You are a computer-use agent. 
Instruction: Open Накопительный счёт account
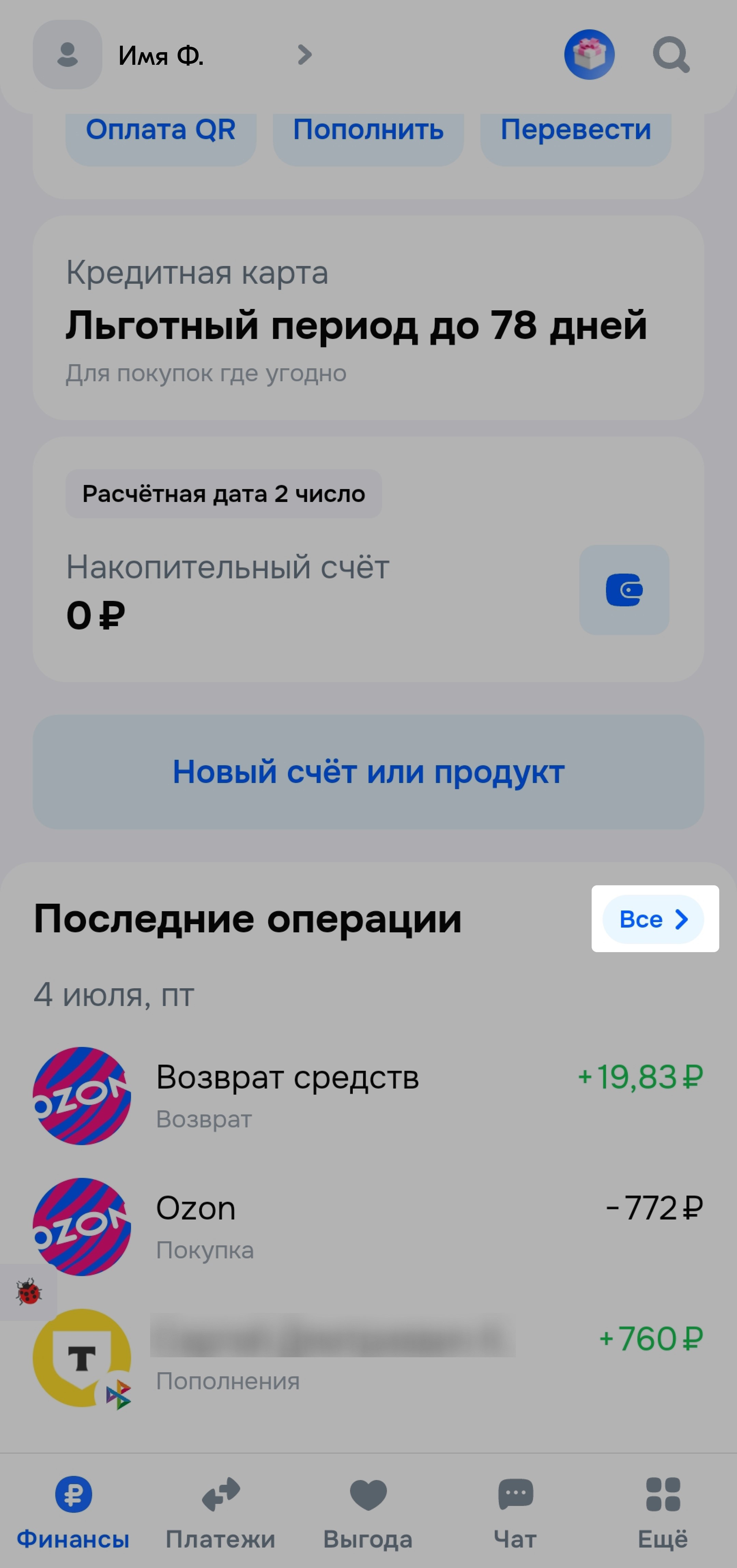tap(369, 559)
